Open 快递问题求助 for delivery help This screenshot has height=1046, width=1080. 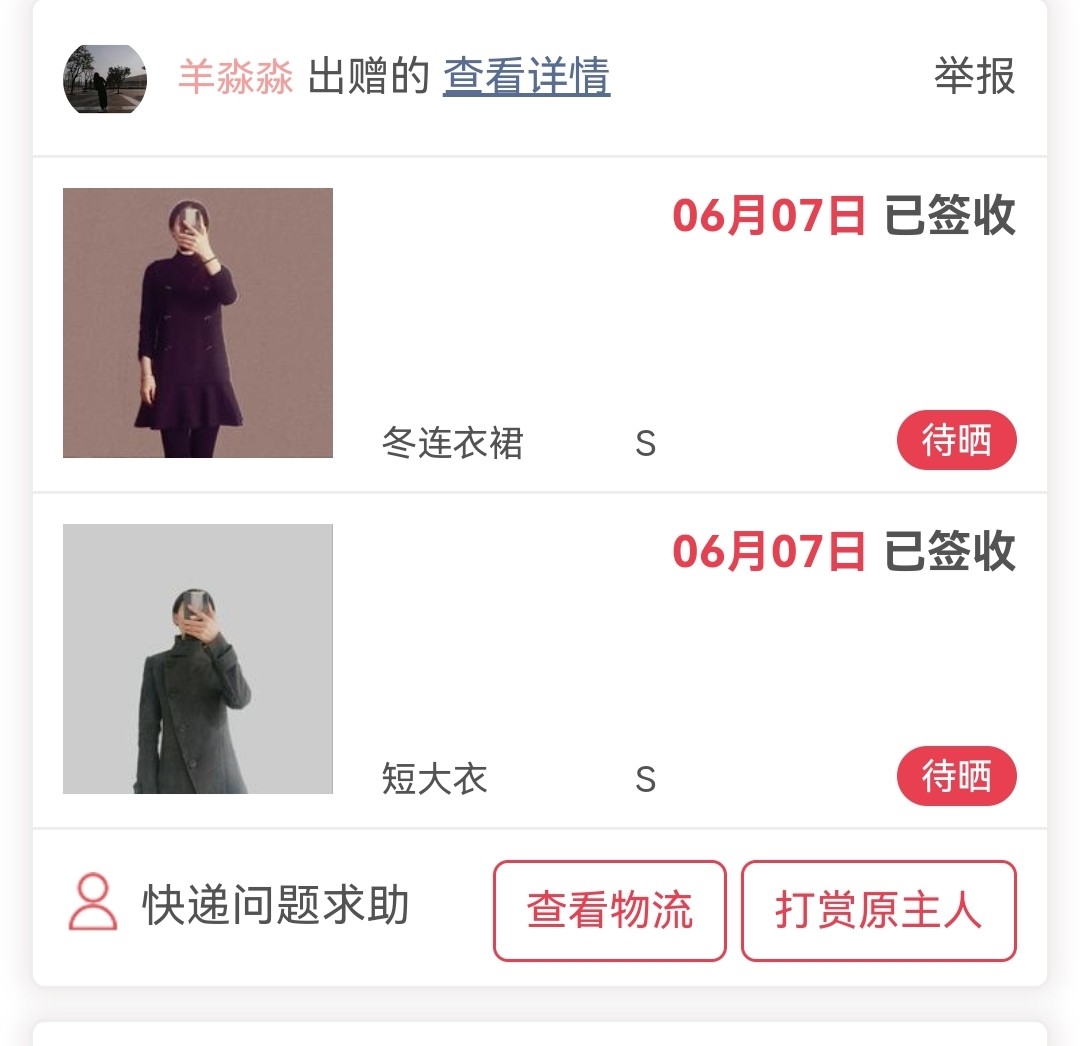coord(240,906)
